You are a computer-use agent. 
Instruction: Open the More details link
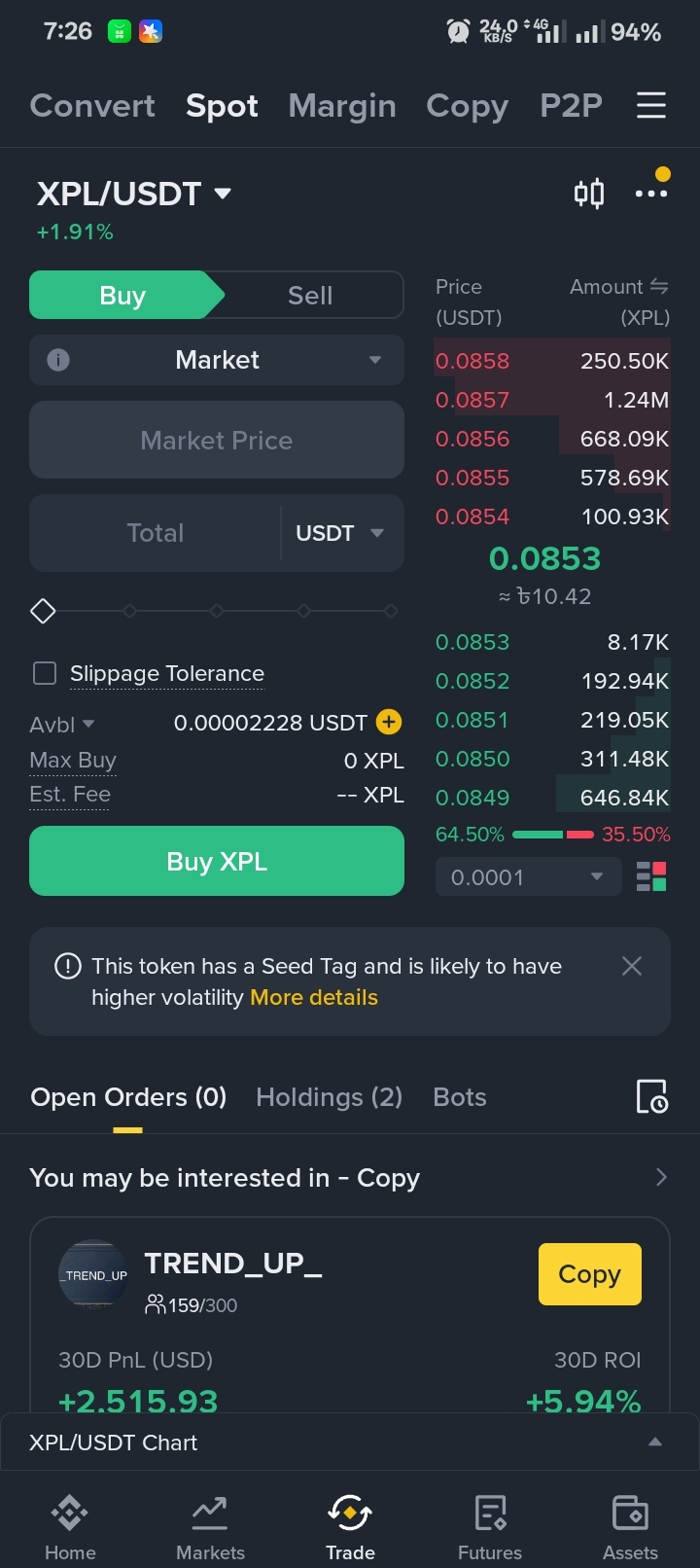tap(314, 997)
